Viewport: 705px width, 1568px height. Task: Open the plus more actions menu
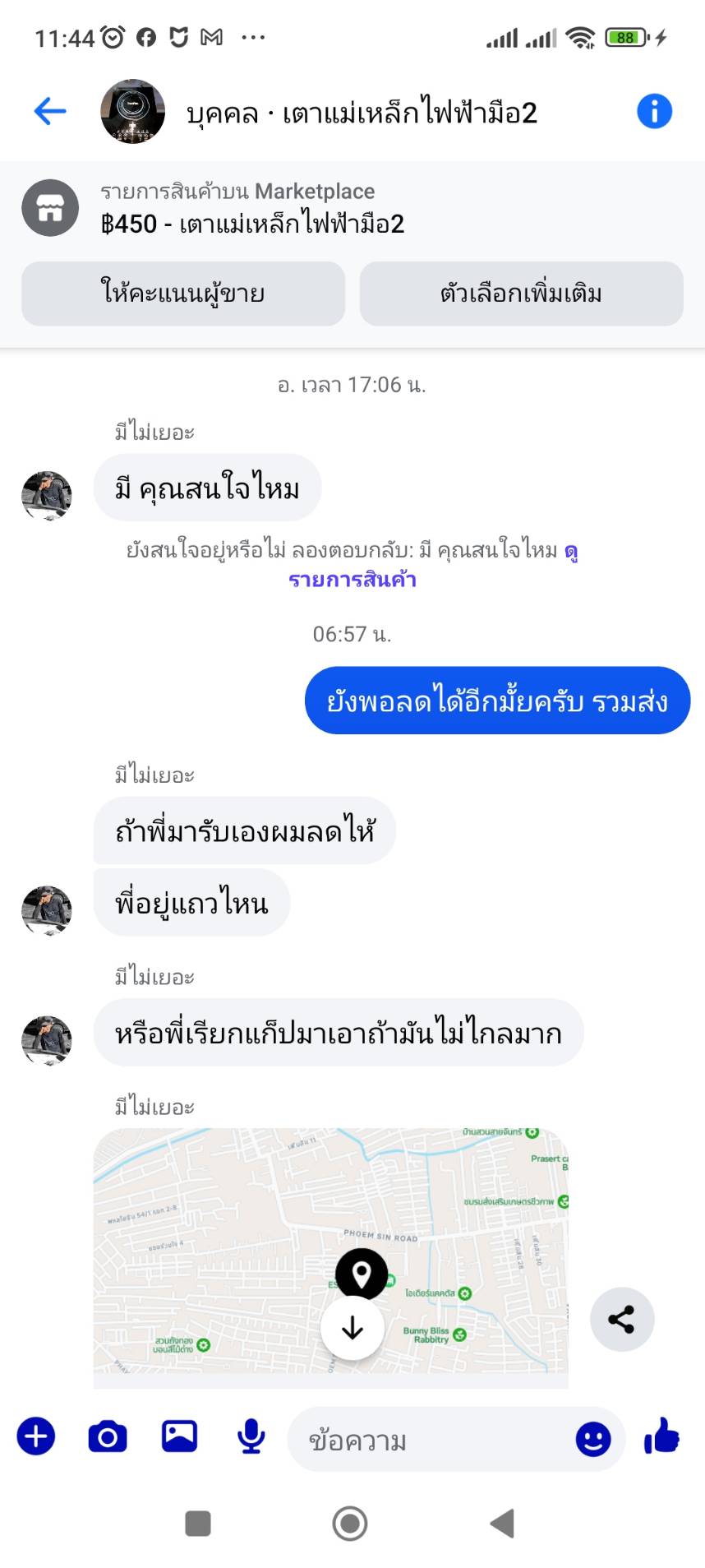pos(36,1436)
